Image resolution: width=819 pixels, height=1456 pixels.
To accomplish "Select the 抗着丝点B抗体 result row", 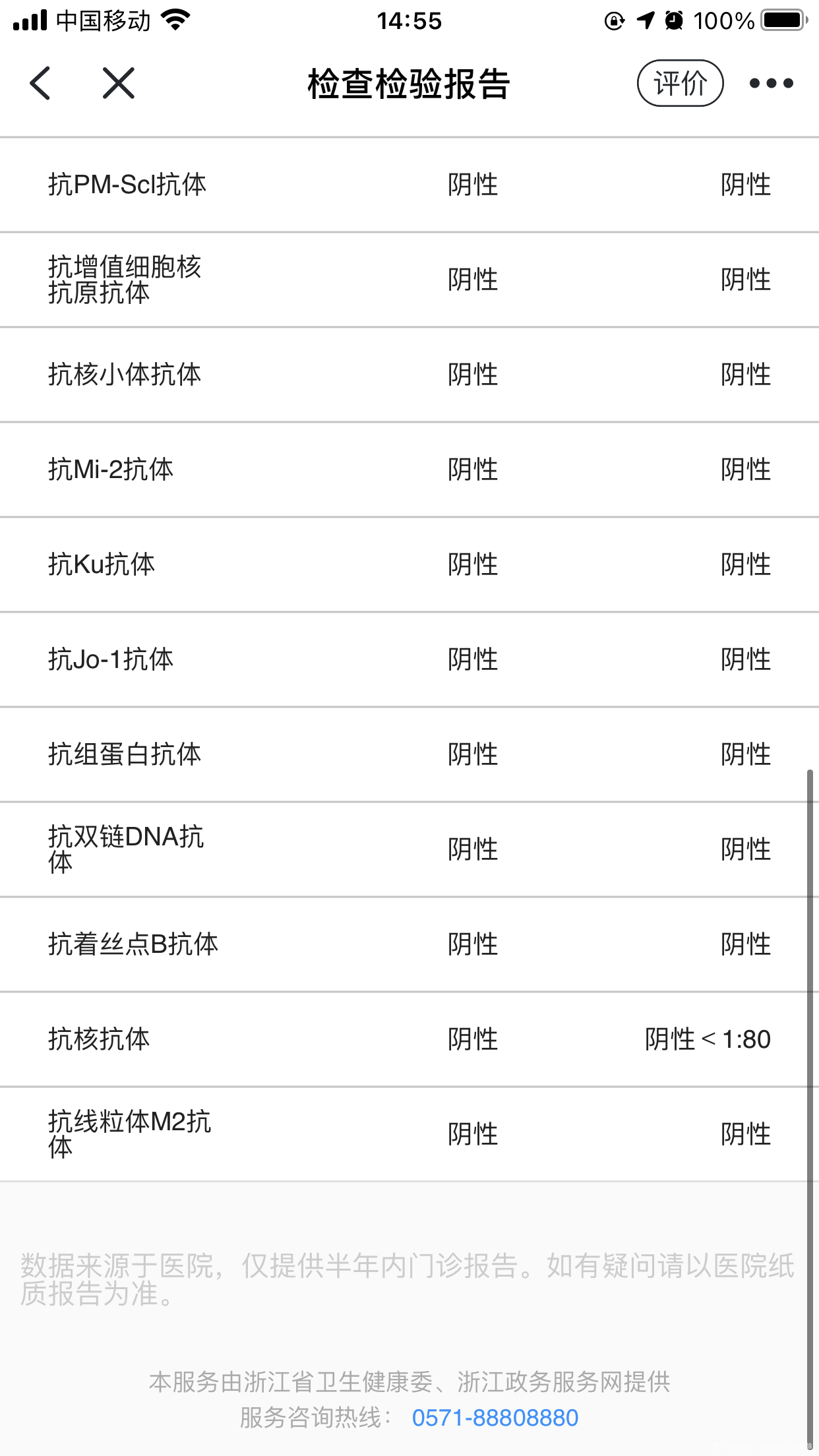I will point(409,944).
